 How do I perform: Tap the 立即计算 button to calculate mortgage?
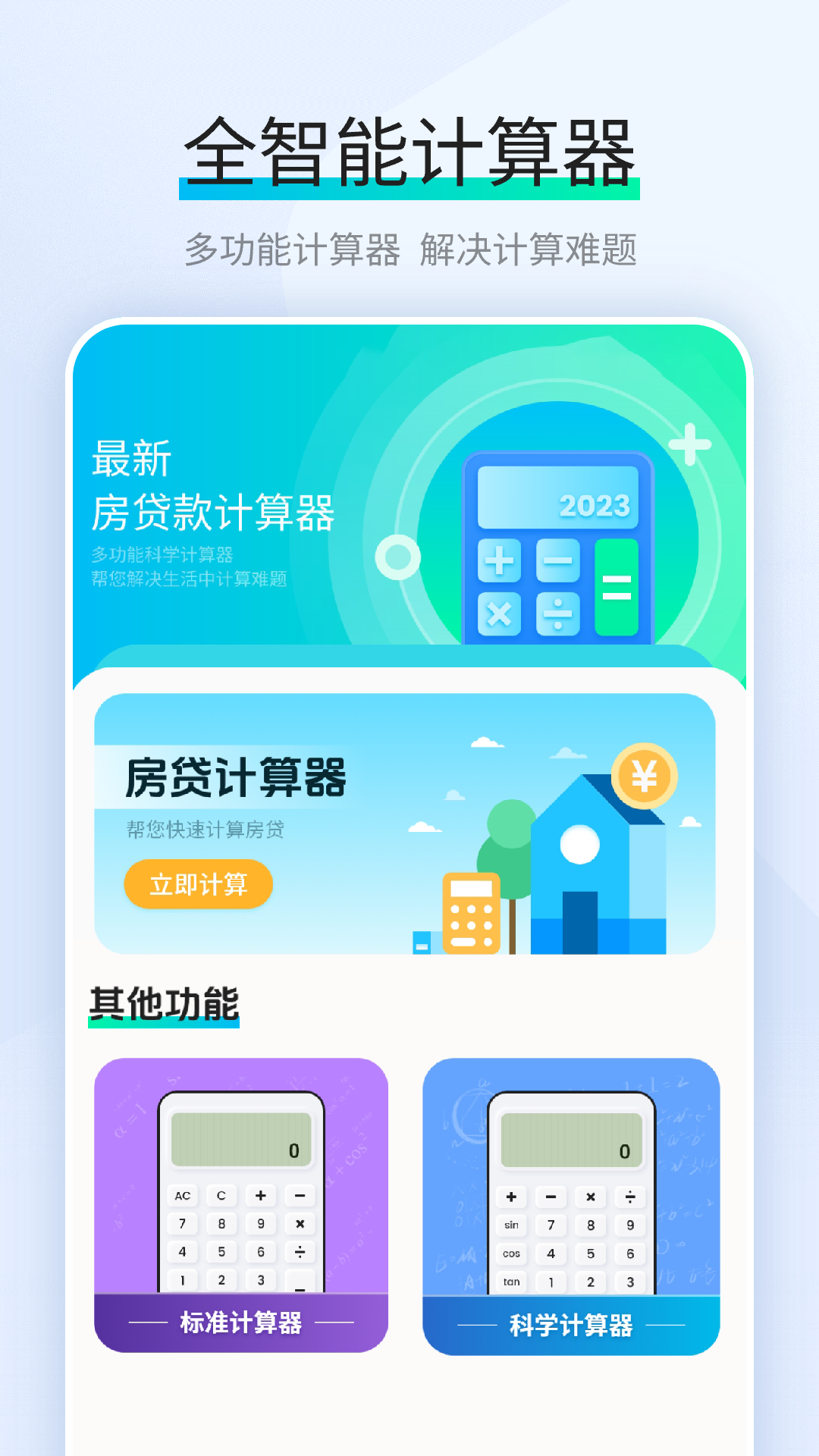pyautogui.click(x=197, y=884)
